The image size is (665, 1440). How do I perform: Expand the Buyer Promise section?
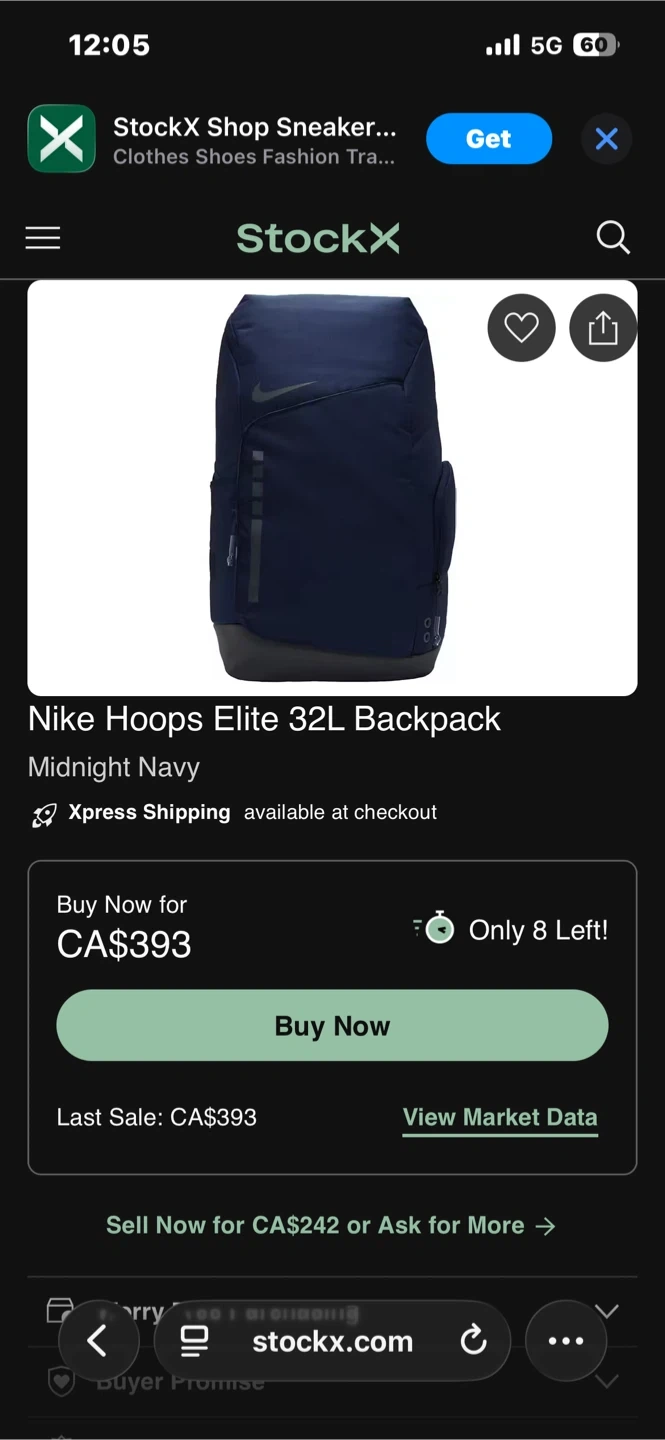[x=606, y=1383]
